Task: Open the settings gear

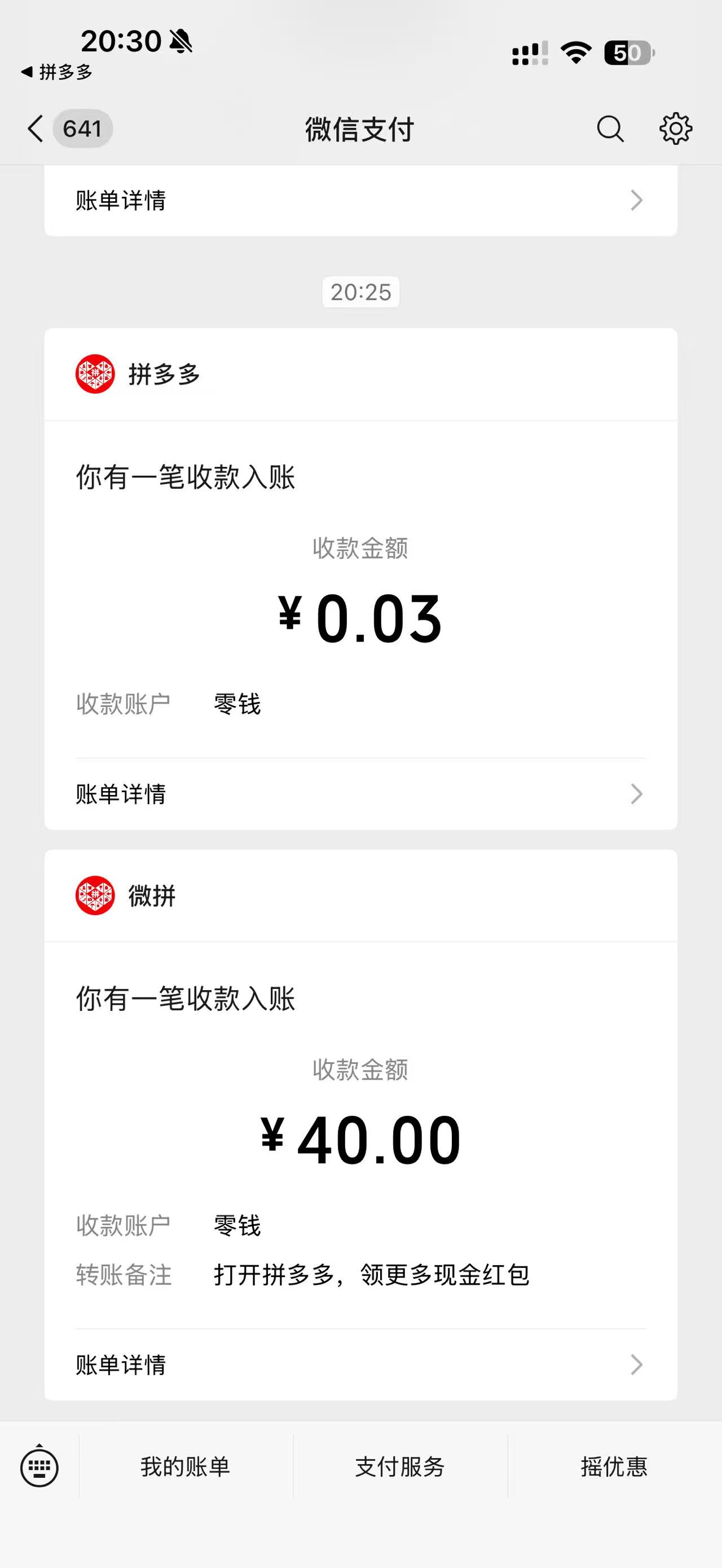Action: [676, 129]
